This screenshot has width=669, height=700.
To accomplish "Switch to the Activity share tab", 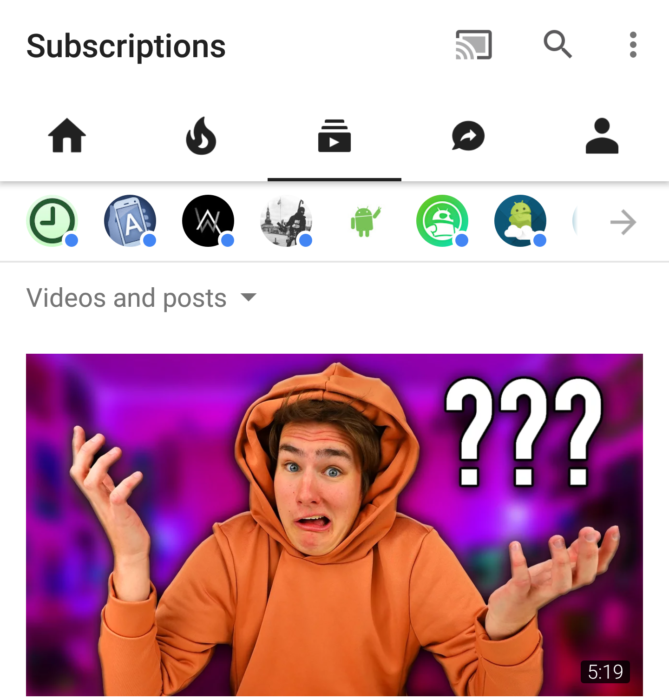I will pyautogui.click(x=468, y=138).
